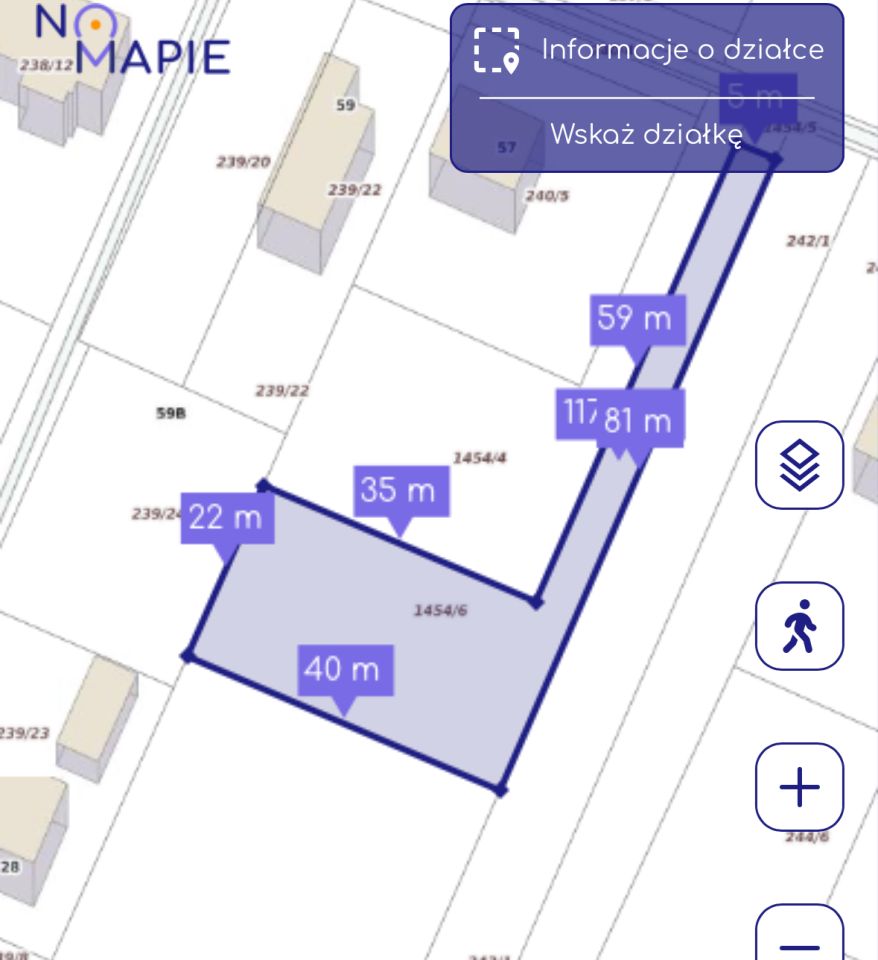
Task: Tap the Wskaż działkę button
Action: point(646,135)
